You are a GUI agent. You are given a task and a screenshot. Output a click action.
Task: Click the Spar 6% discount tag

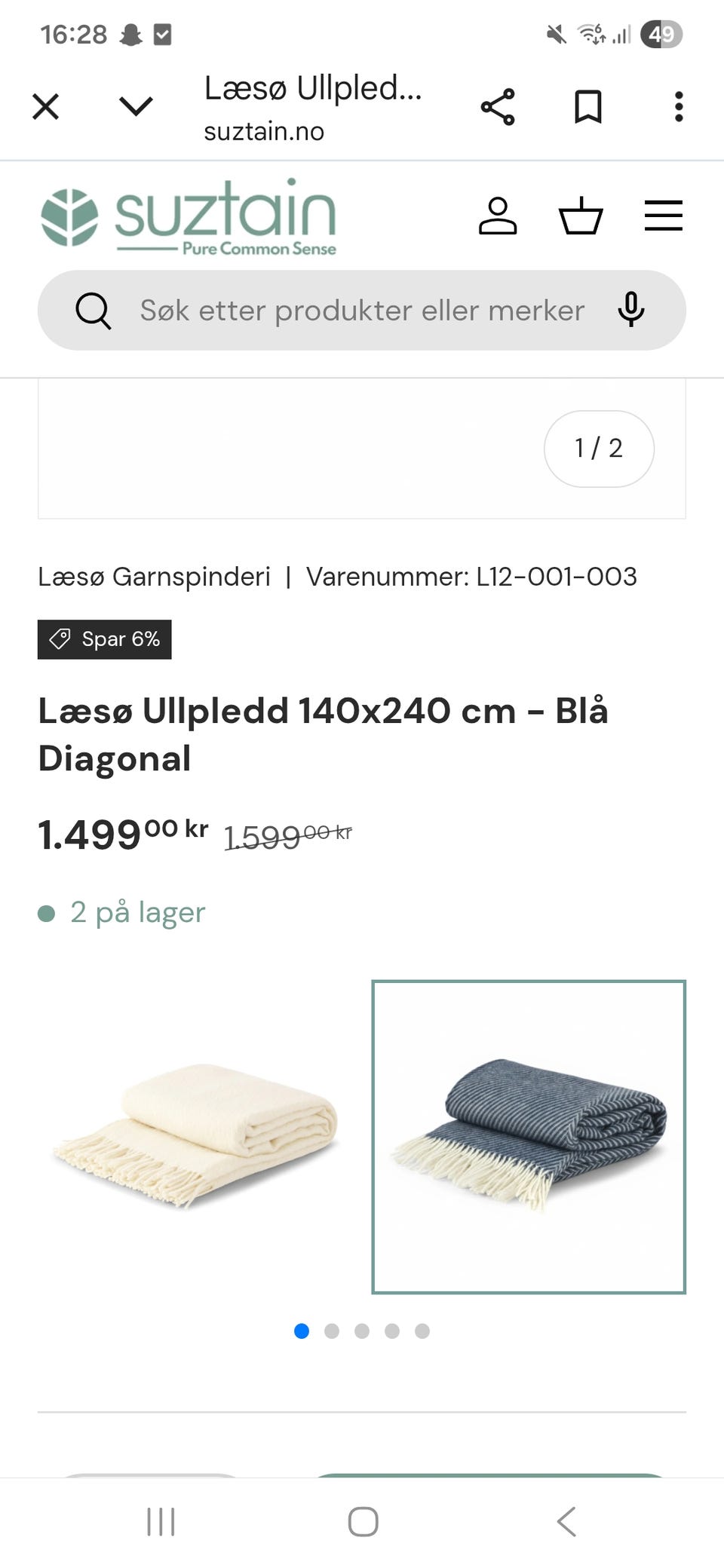click(104, 639)
